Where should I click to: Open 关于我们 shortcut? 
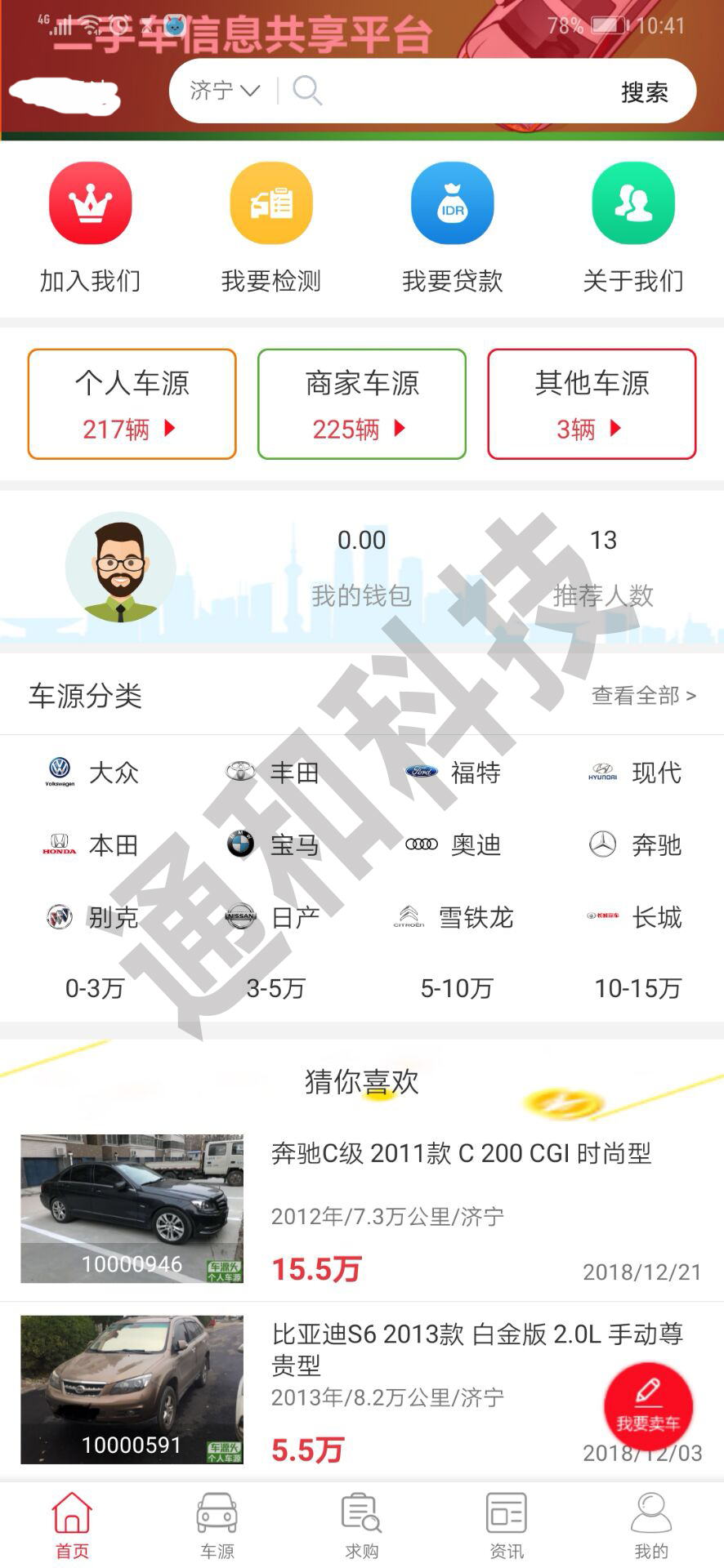[x=633, y=226]
